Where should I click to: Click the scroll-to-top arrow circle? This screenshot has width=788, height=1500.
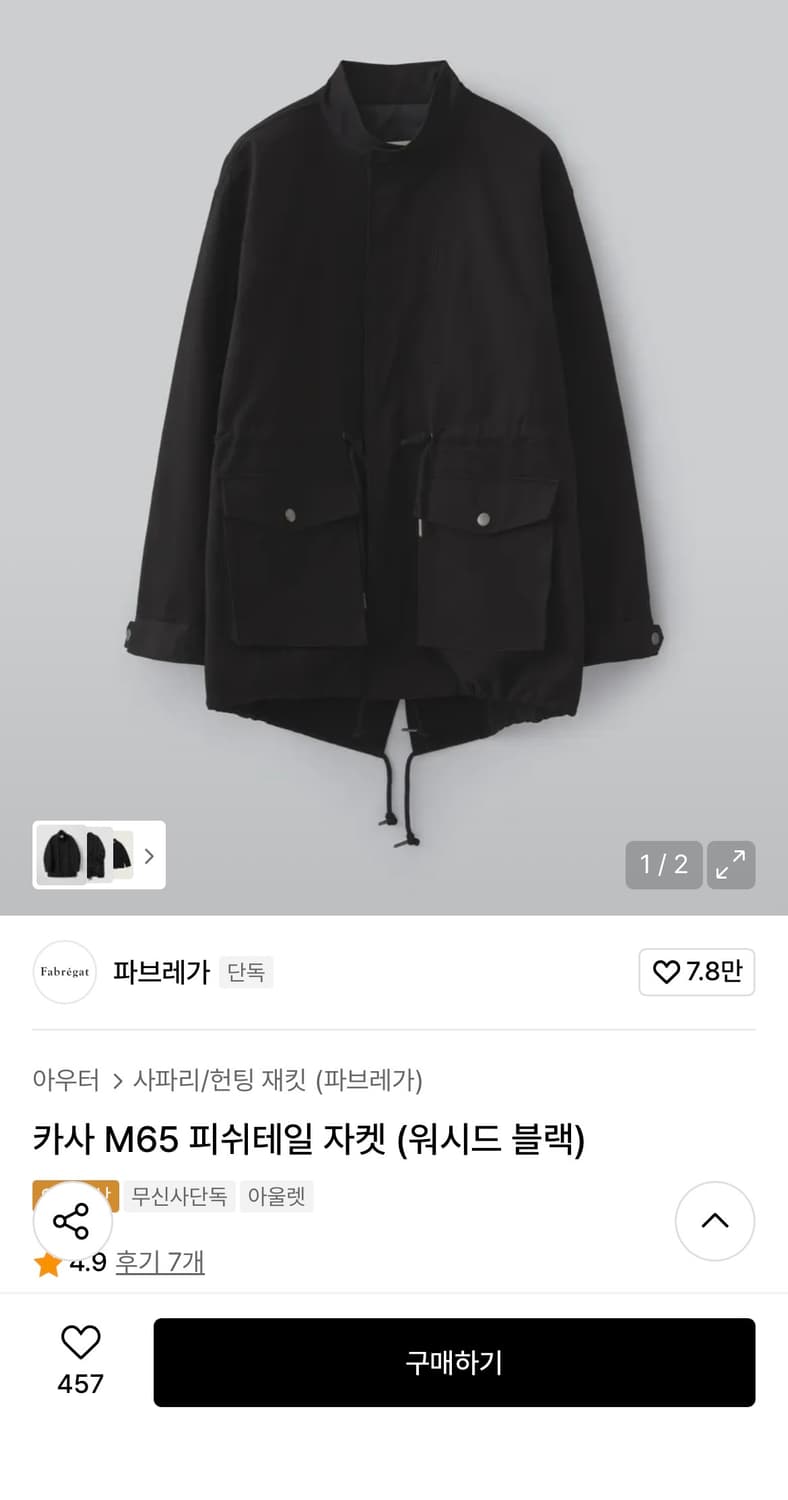click(715, 1221)
